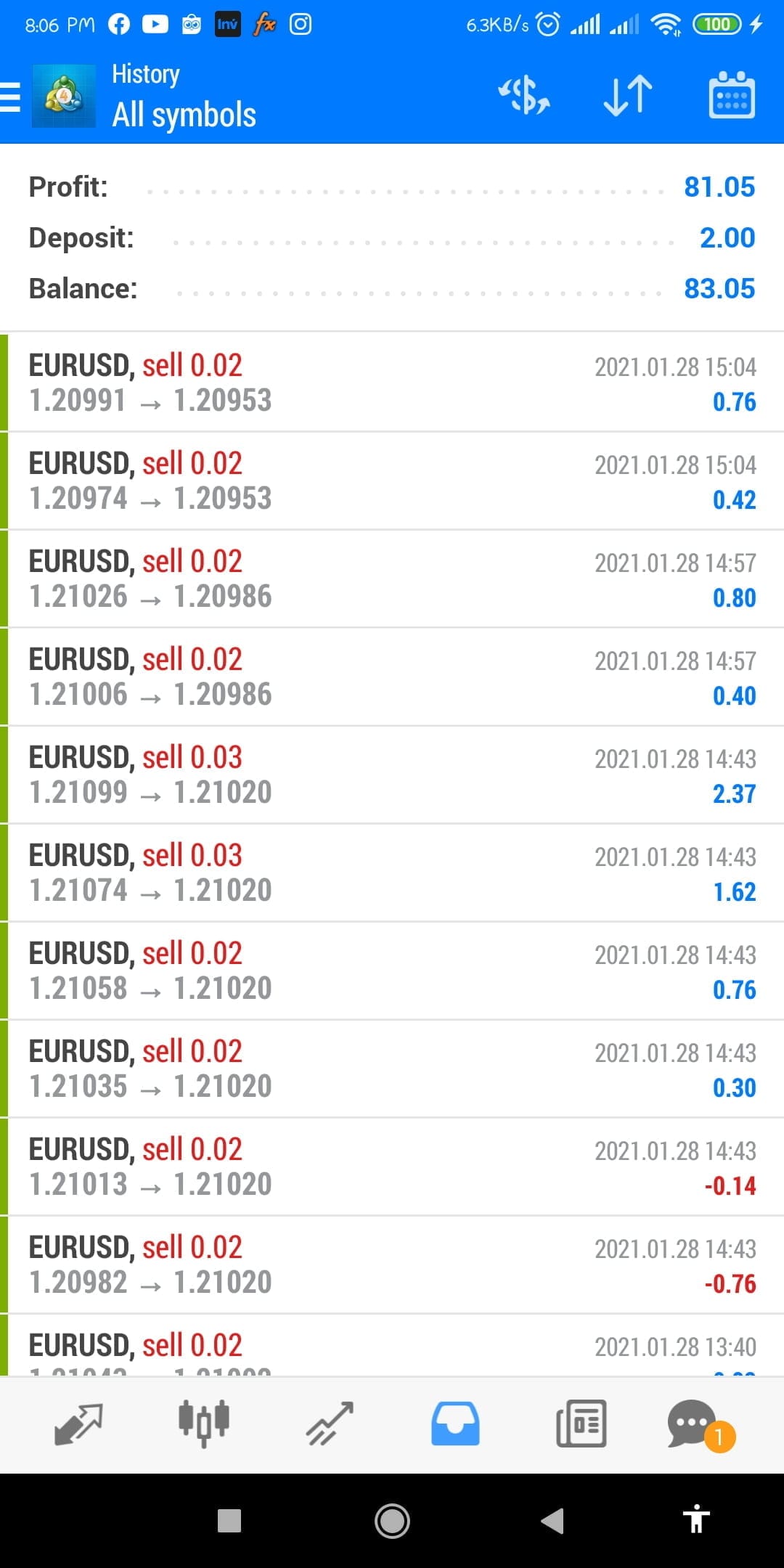Change the history sort order

pos(628,96)
